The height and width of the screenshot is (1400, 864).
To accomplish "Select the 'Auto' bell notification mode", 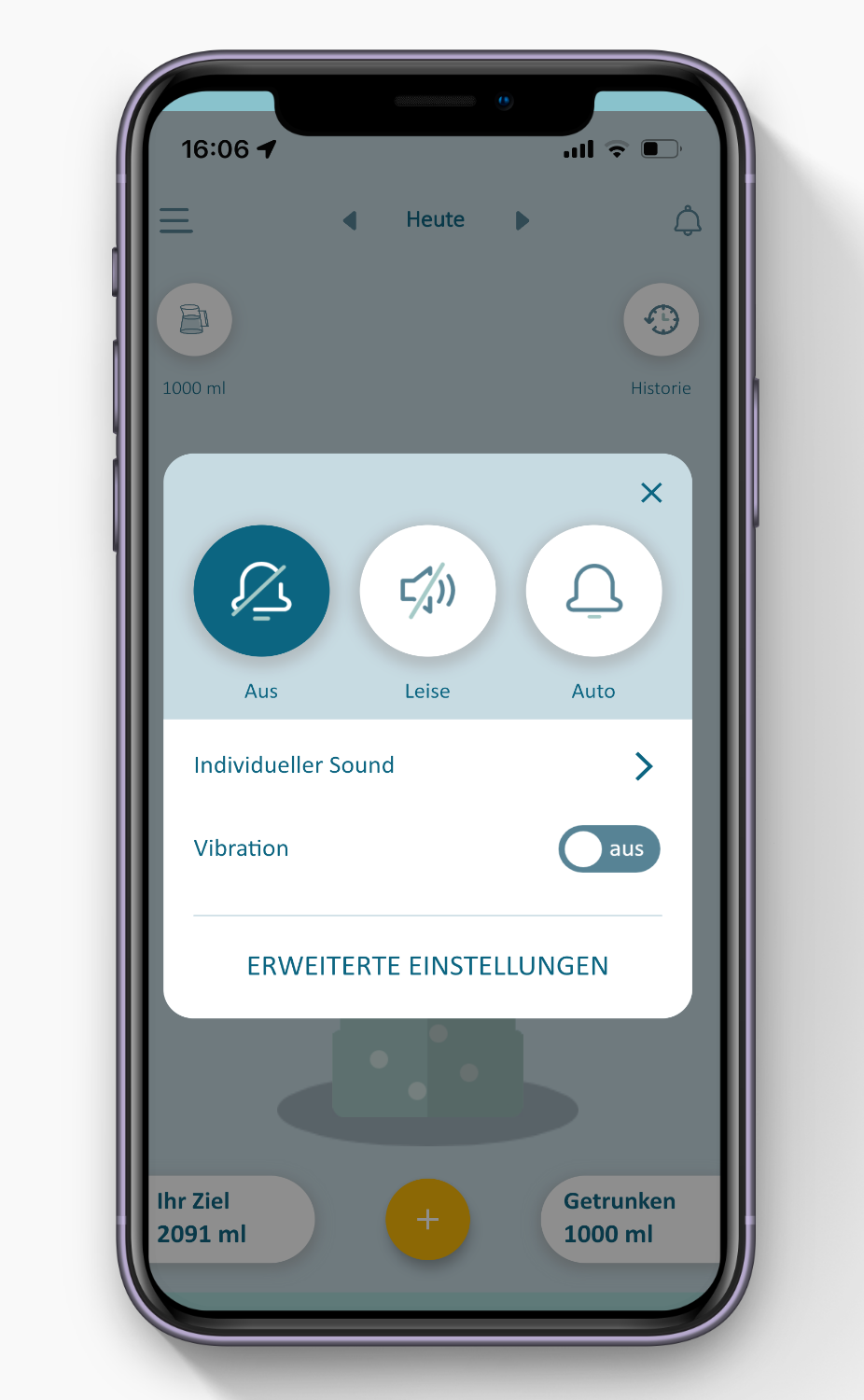I will click(x=593, y=591).
